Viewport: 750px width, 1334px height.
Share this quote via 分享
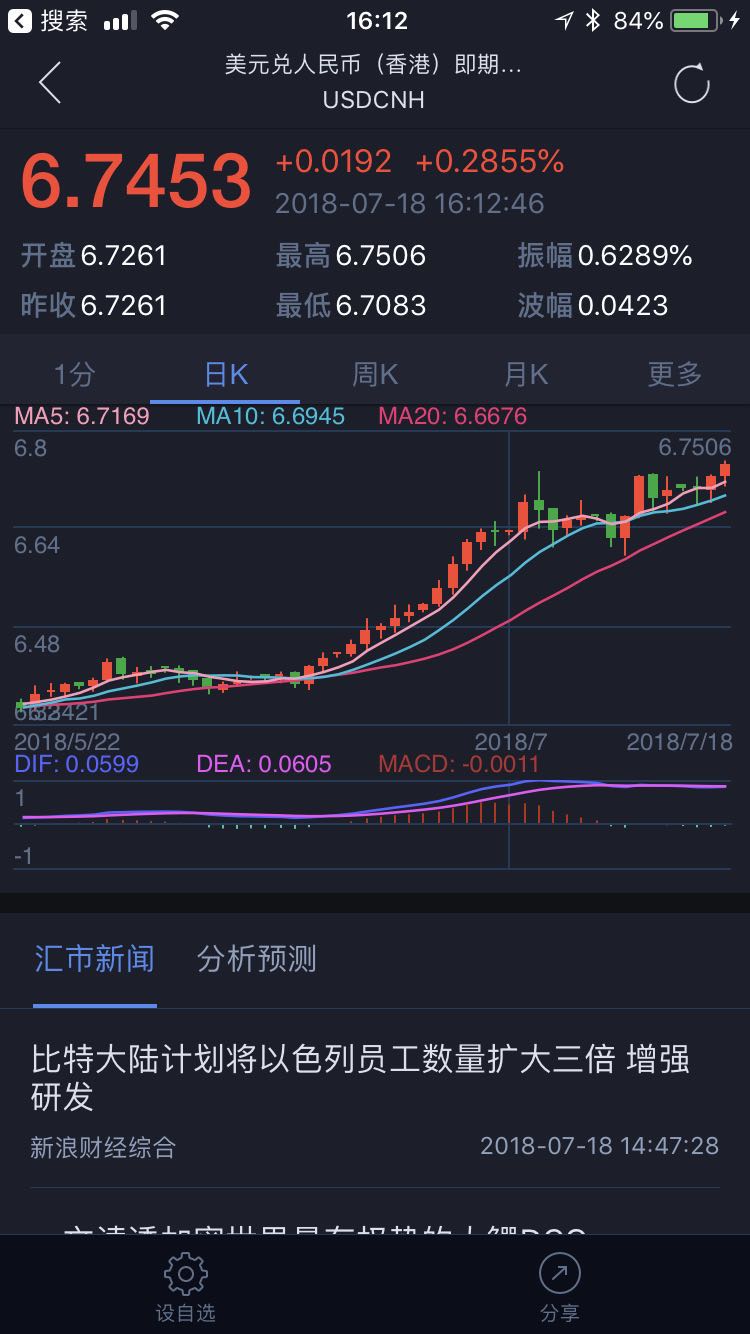(559, 1288)
